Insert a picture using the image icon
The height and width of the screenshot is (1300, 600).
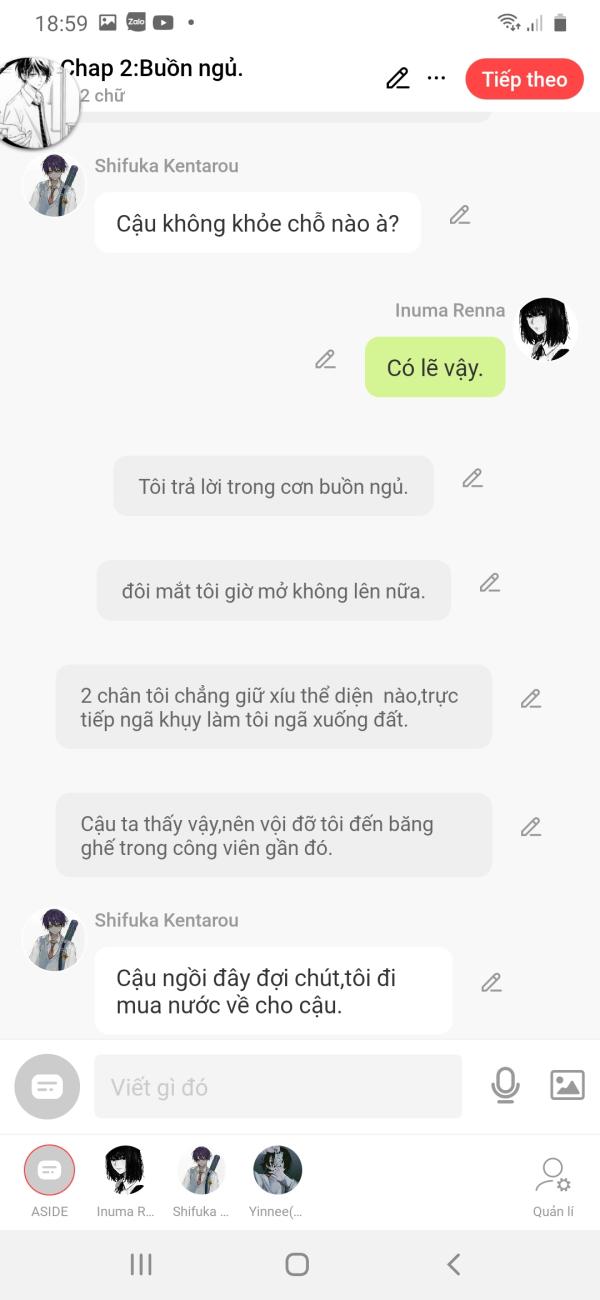567,1086
